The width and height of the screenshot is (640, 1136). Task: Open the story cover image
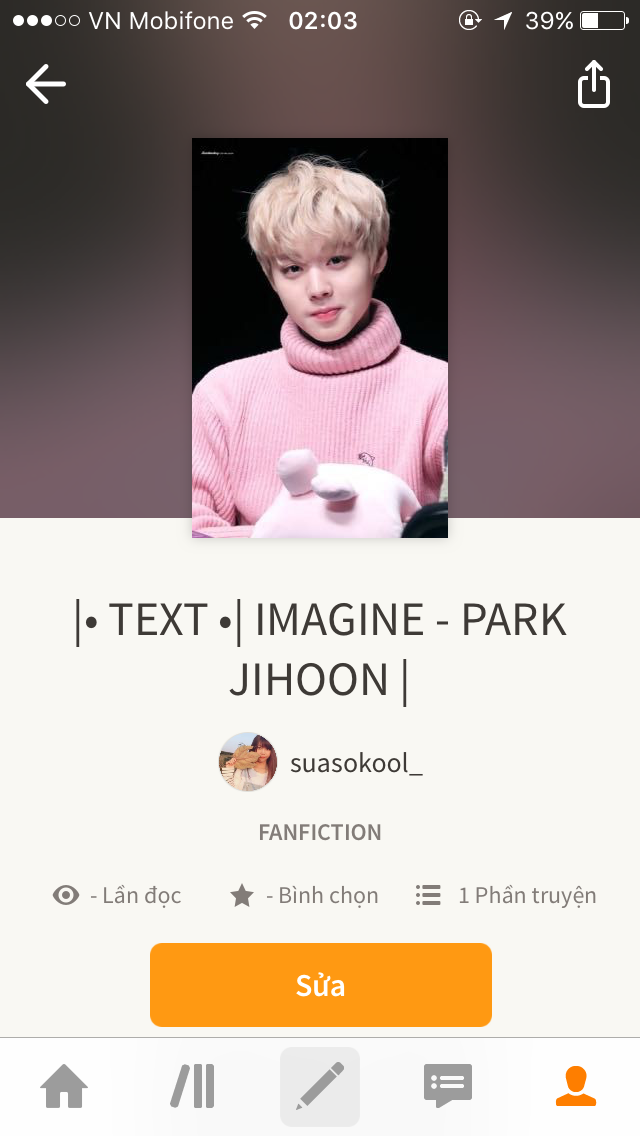pyautogui.click(x=320, y=338)
